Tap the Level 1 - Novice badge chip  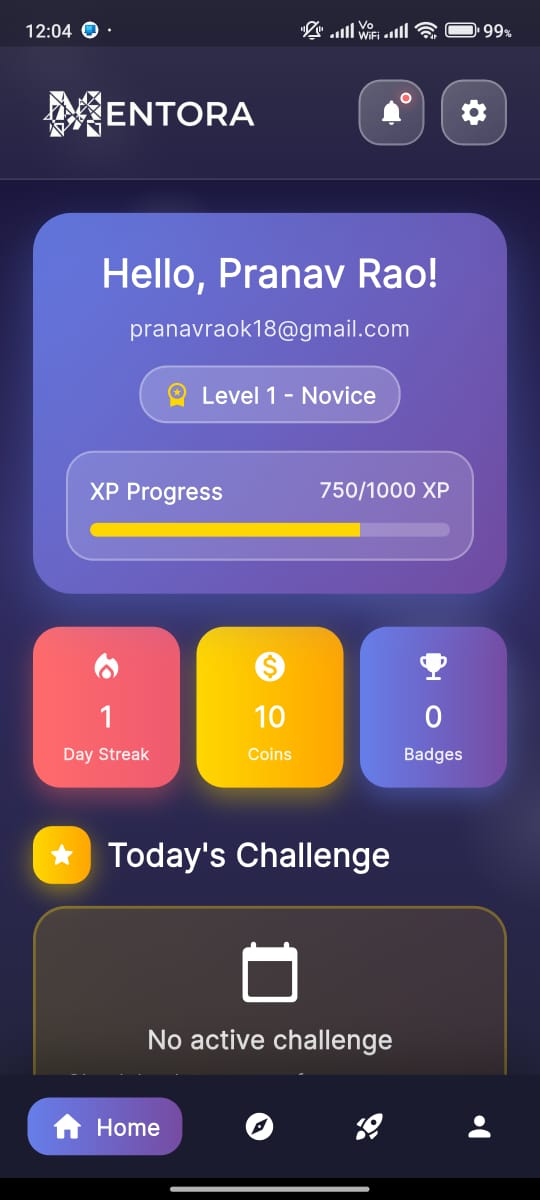click(270, 395)
